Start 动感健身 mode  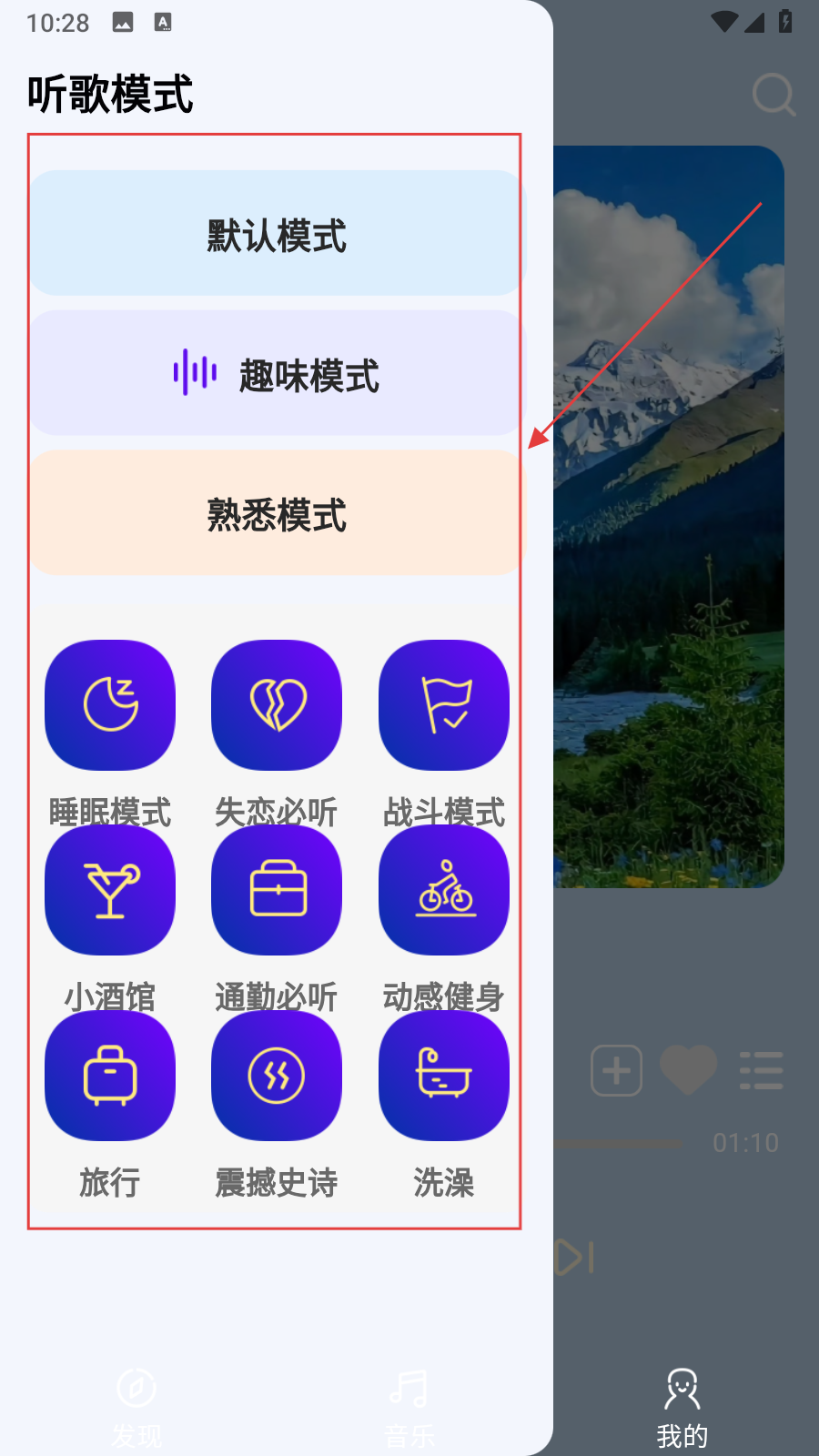tap(444, 890)
